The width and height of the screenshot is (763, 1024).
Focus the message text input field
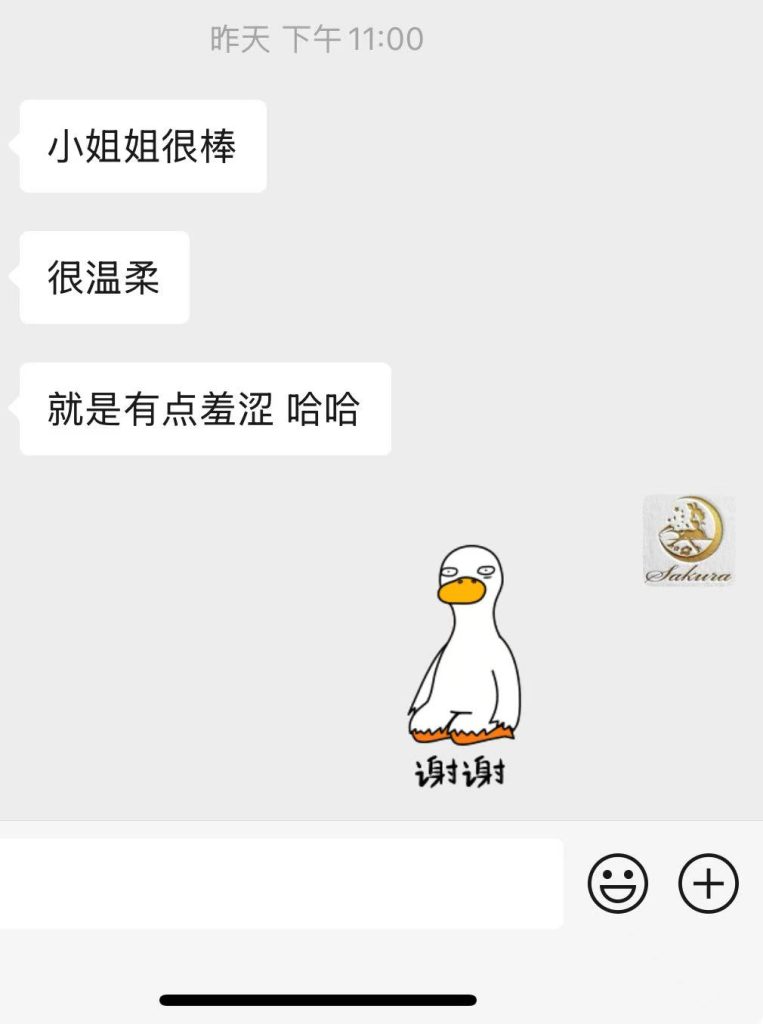coord(280,883)
